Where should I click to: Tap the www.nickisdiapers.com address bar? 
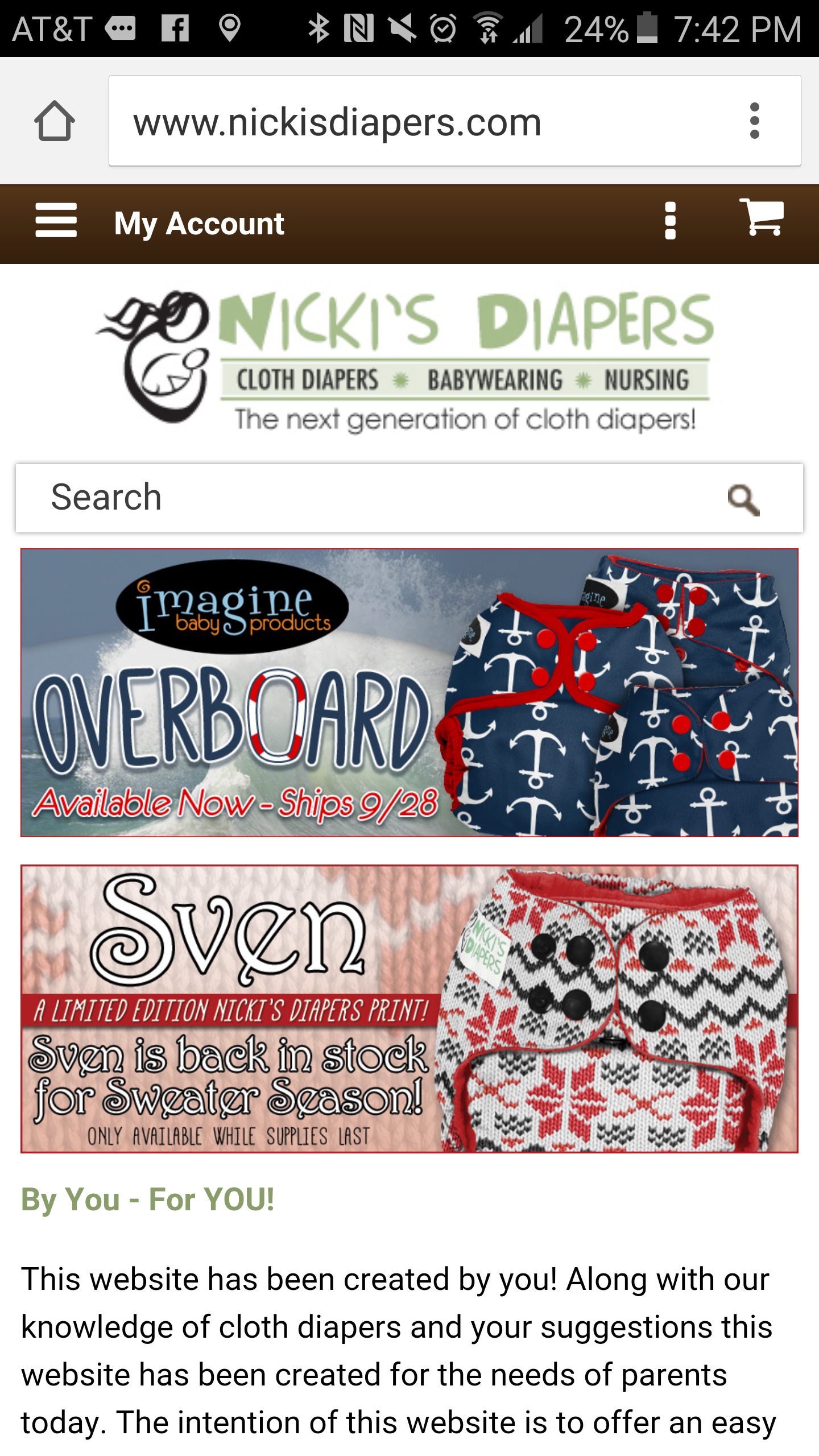(398, 122)
